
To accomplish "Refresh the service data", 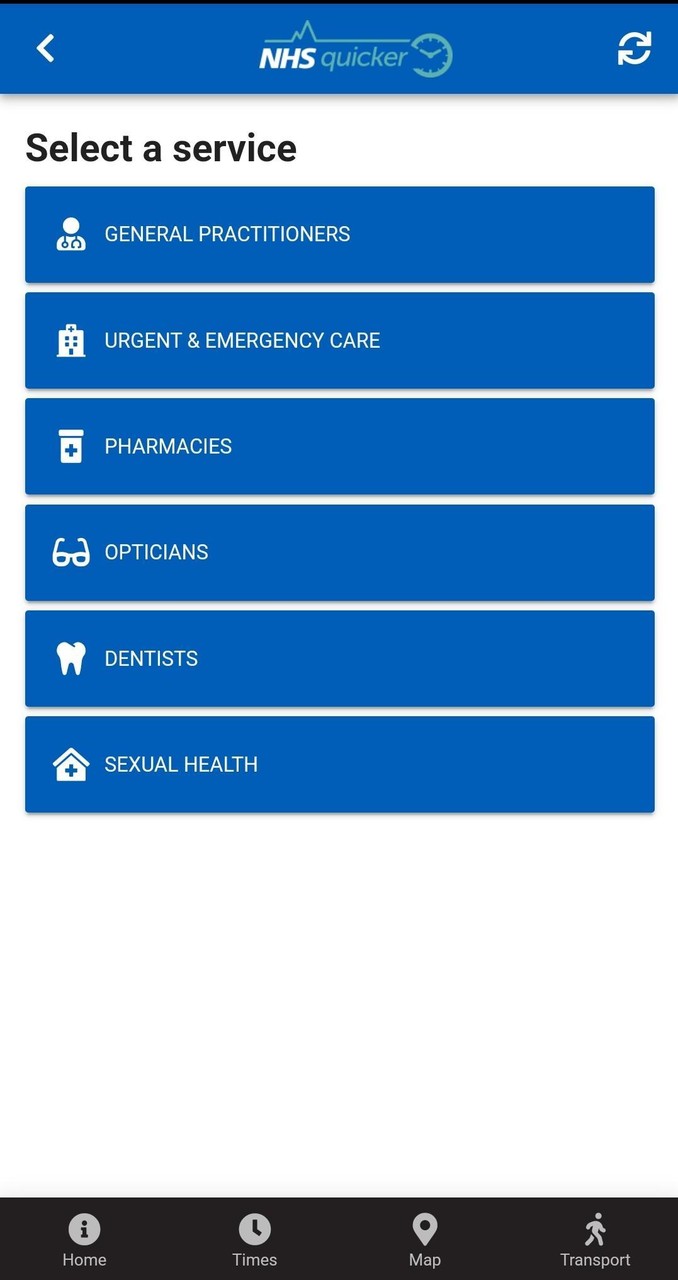I will pyautogui.click(x=634, y=48).
